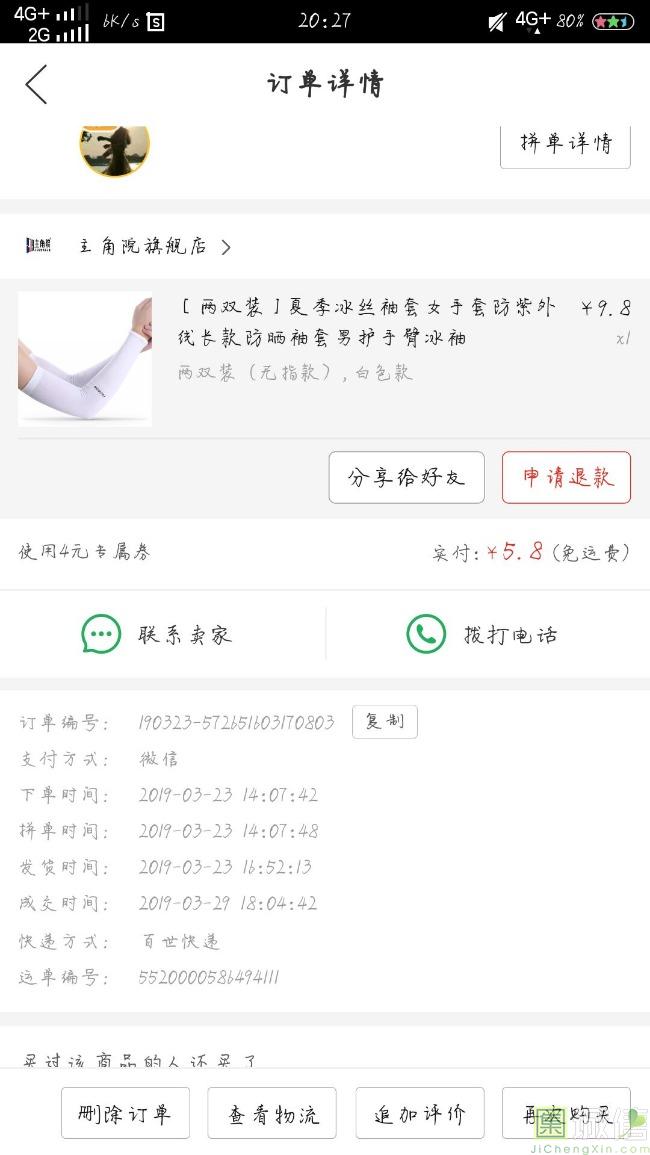Tap 分享给好友 to share with friends

[406, 477]
